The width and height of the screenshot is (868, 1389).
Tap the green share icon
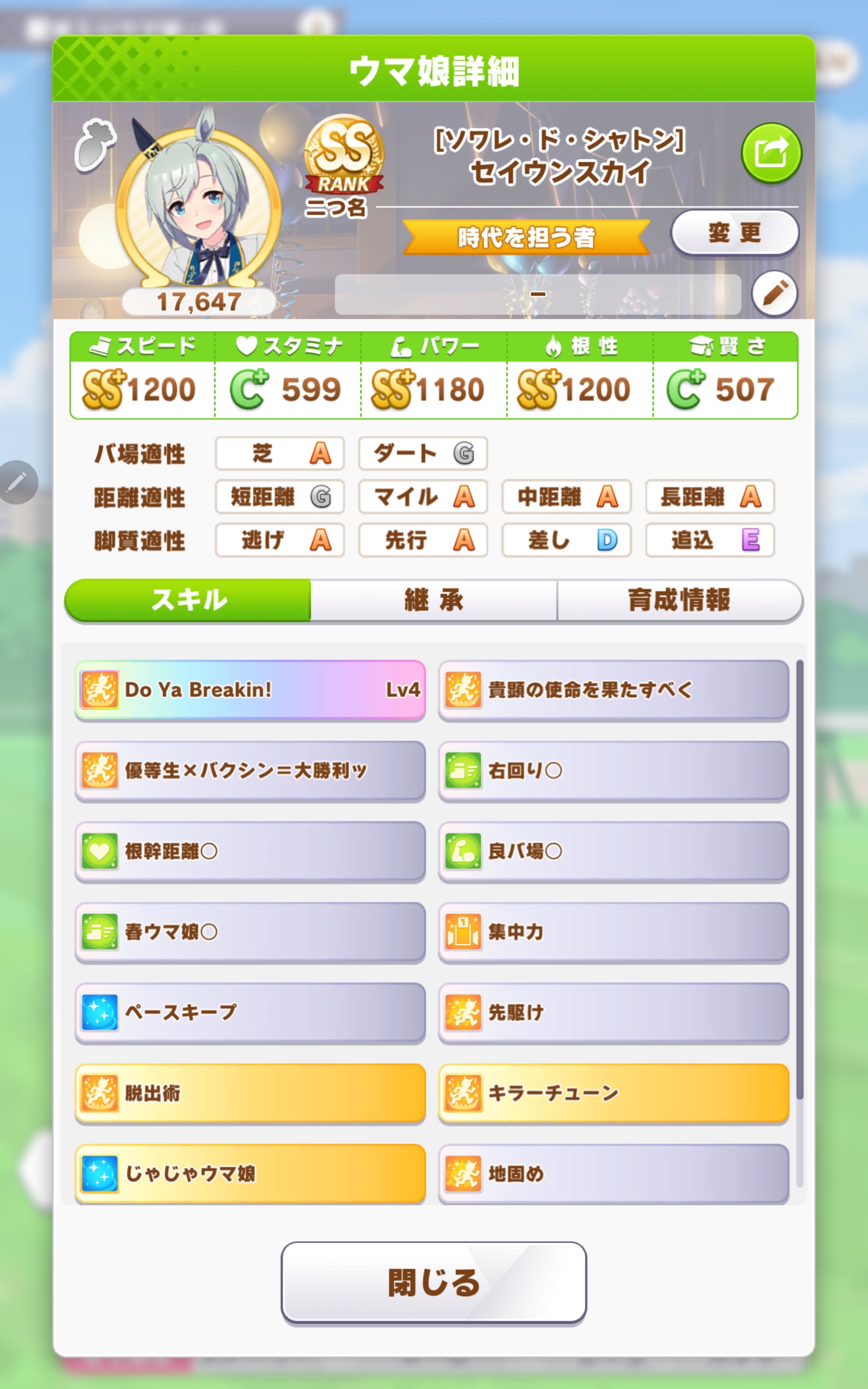point(771,152)
